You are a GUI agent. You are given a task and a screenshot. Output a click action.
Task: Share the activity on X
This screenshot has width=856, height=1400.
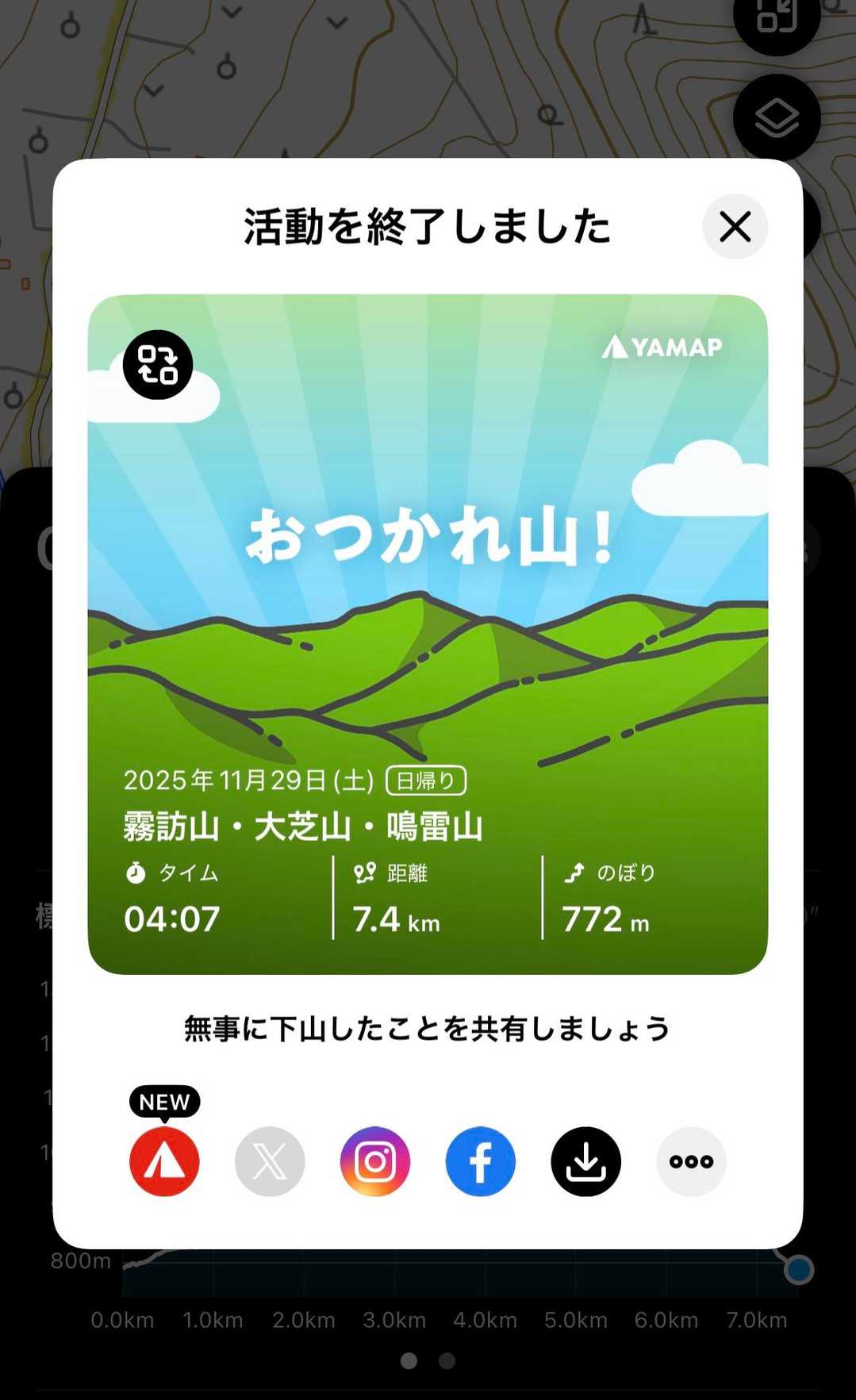(x=270, y=1161)
